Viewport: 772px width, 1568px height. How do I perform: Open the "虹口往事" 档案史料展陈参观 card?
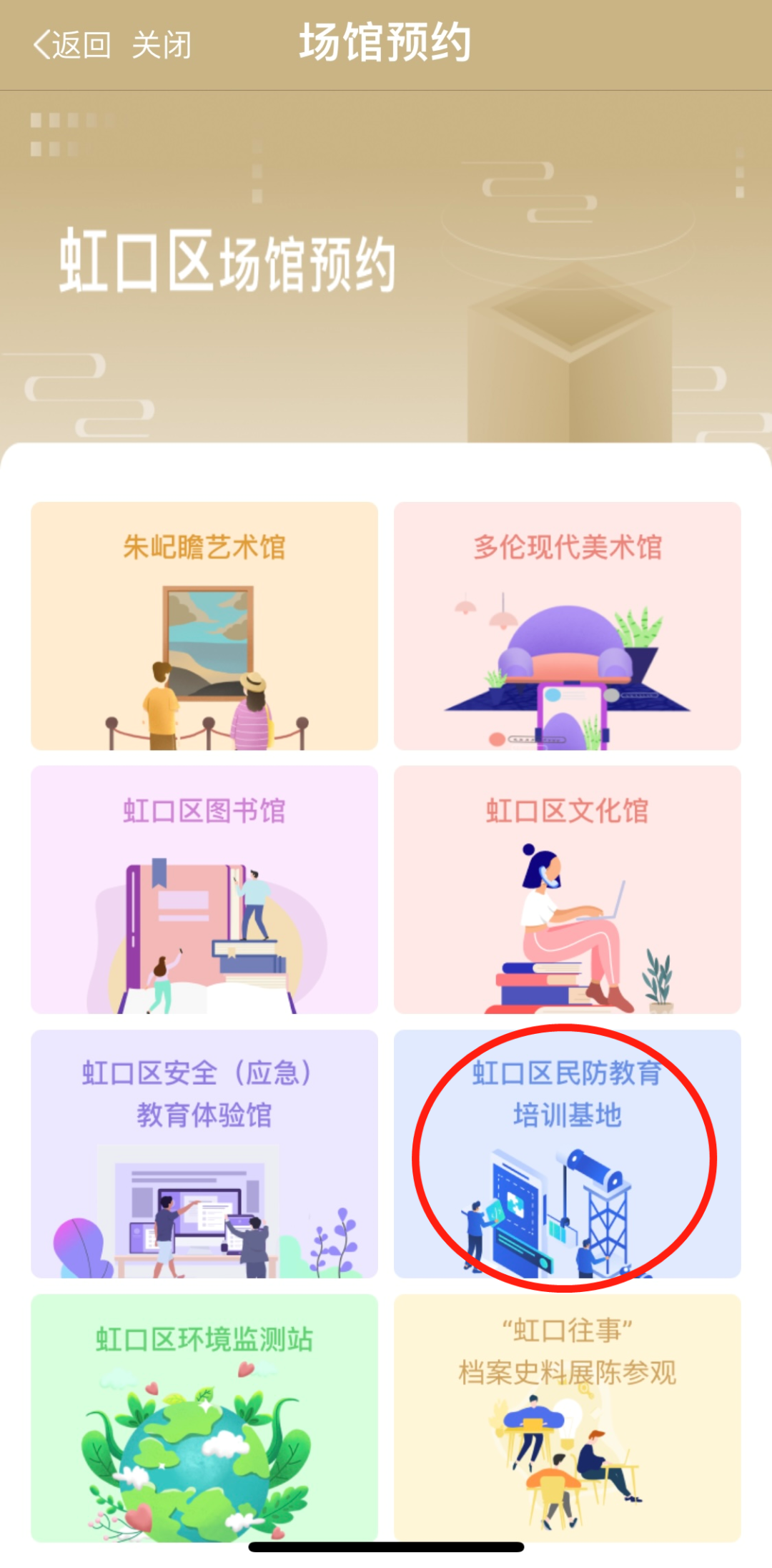point(567,1417)
